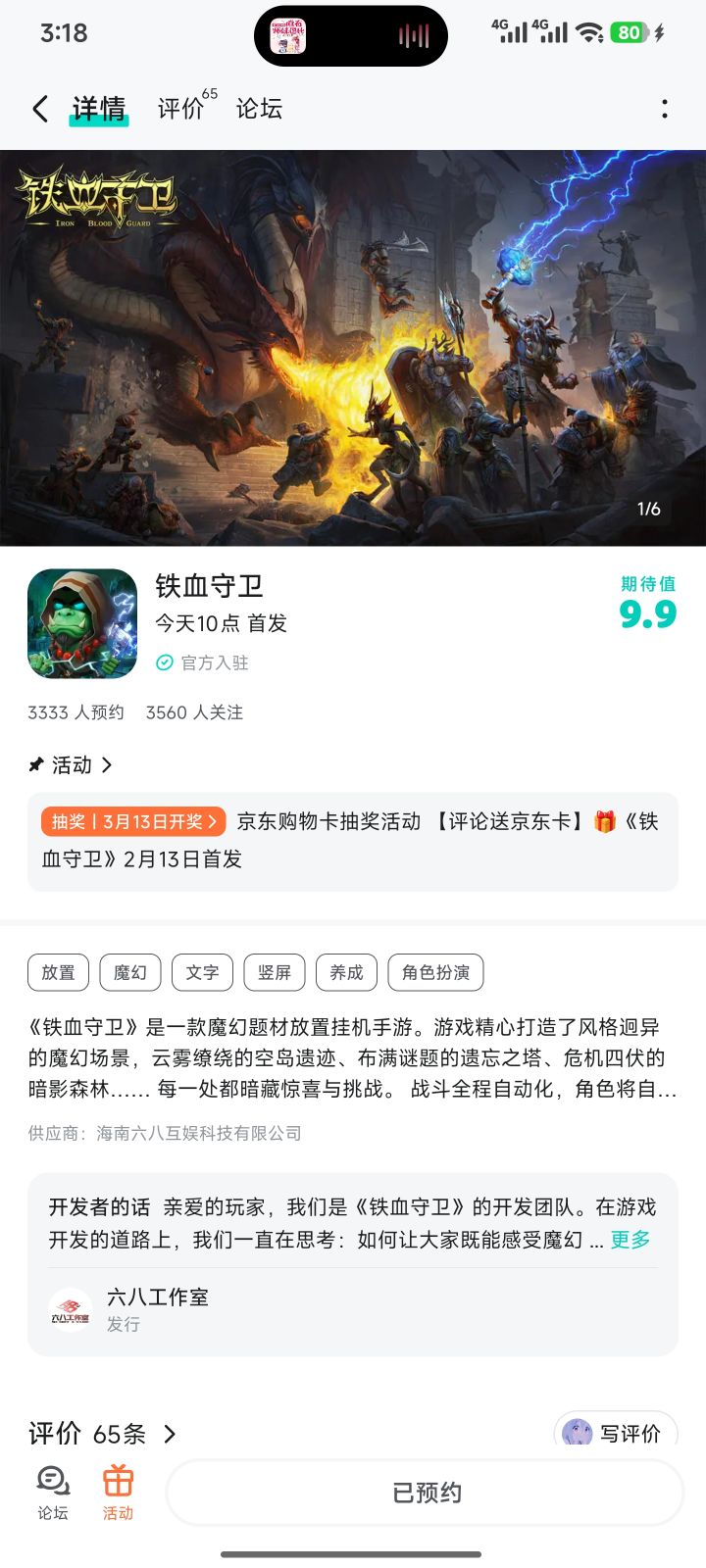Select the 放置 tag
This screenshot has width=706, height=1568.
tap(58, 972)
